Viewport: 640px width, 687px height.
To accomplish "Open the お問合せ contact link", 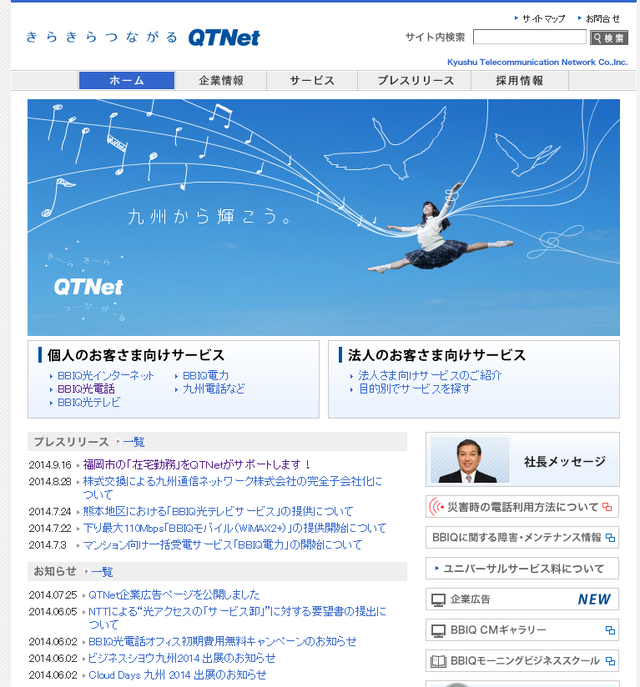I will point(603,18).
